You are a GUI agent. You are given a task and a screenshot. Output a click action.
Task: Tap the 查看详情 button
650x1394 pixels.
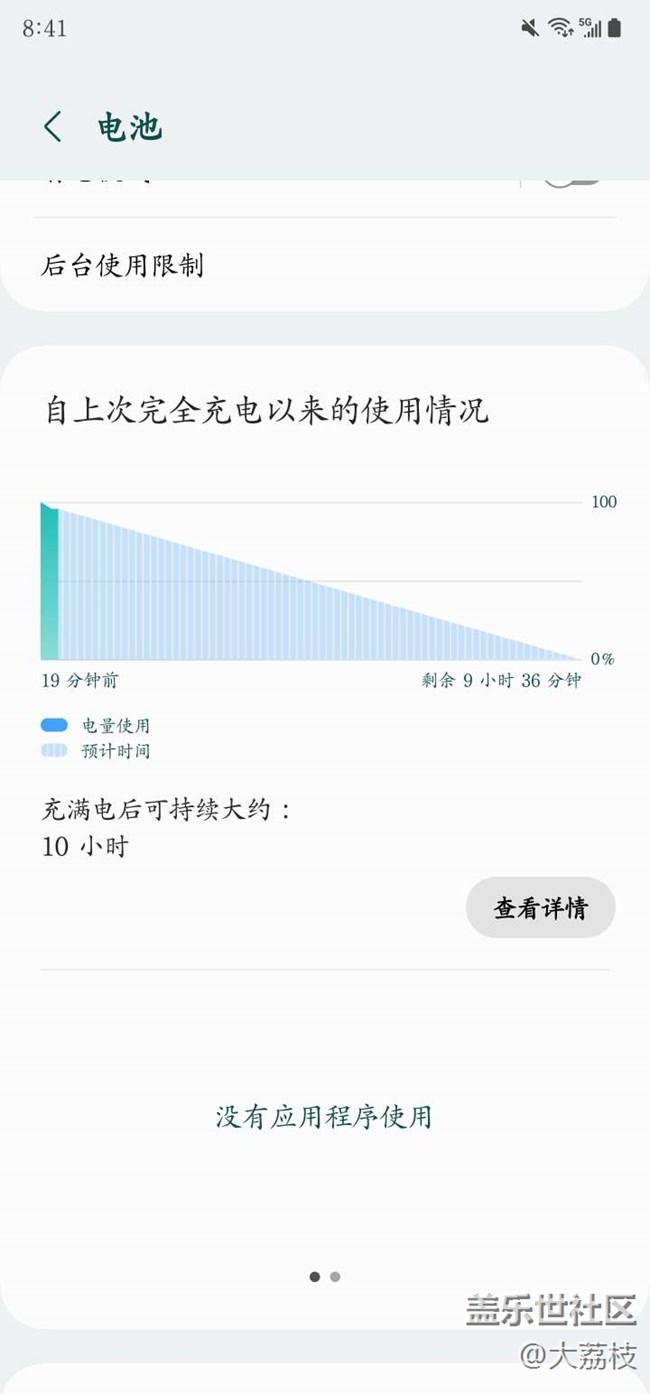coord(540,908)
